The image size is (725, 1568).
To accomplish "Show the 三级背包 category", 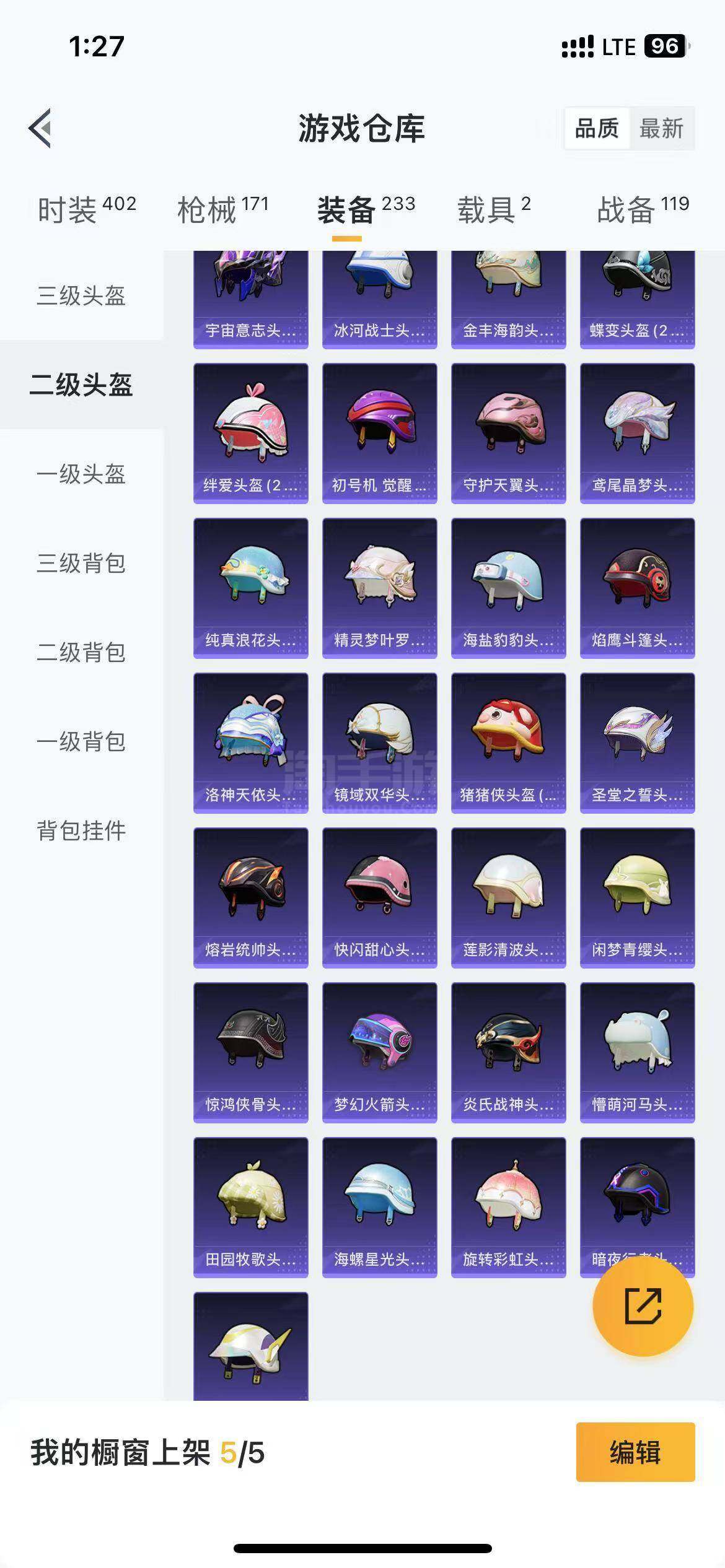I will [x=81, y=564].
